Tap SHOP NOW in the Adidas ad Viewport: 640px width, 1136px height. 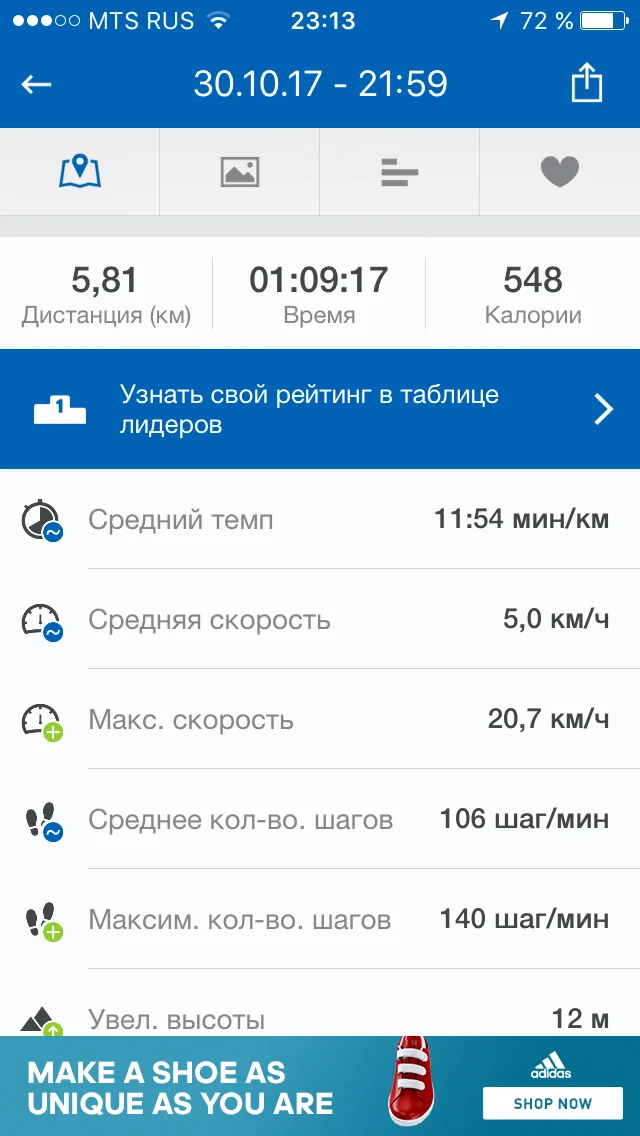552,1104
